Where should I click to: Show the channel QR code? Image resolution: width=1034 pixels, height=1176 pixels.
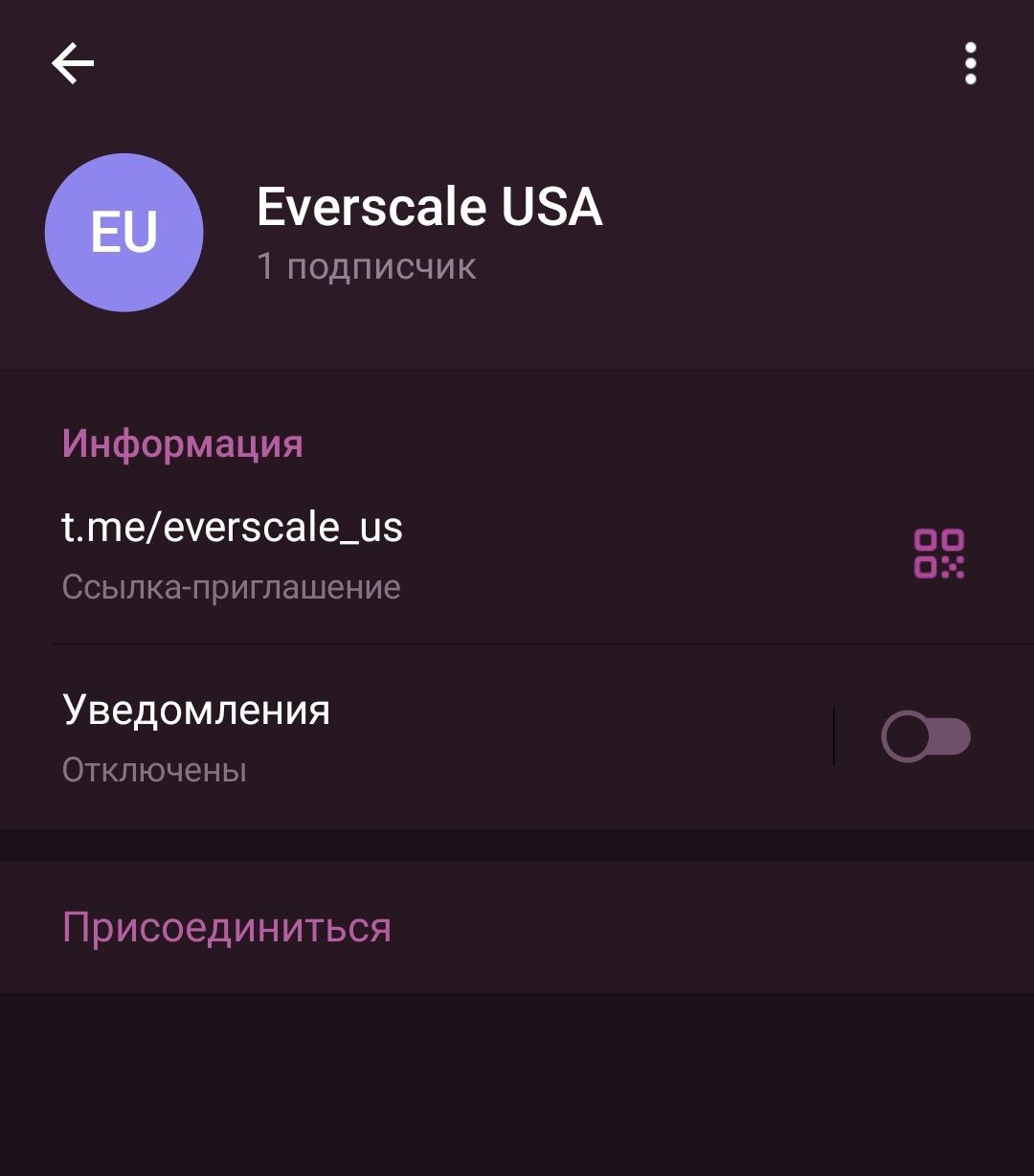938,554
